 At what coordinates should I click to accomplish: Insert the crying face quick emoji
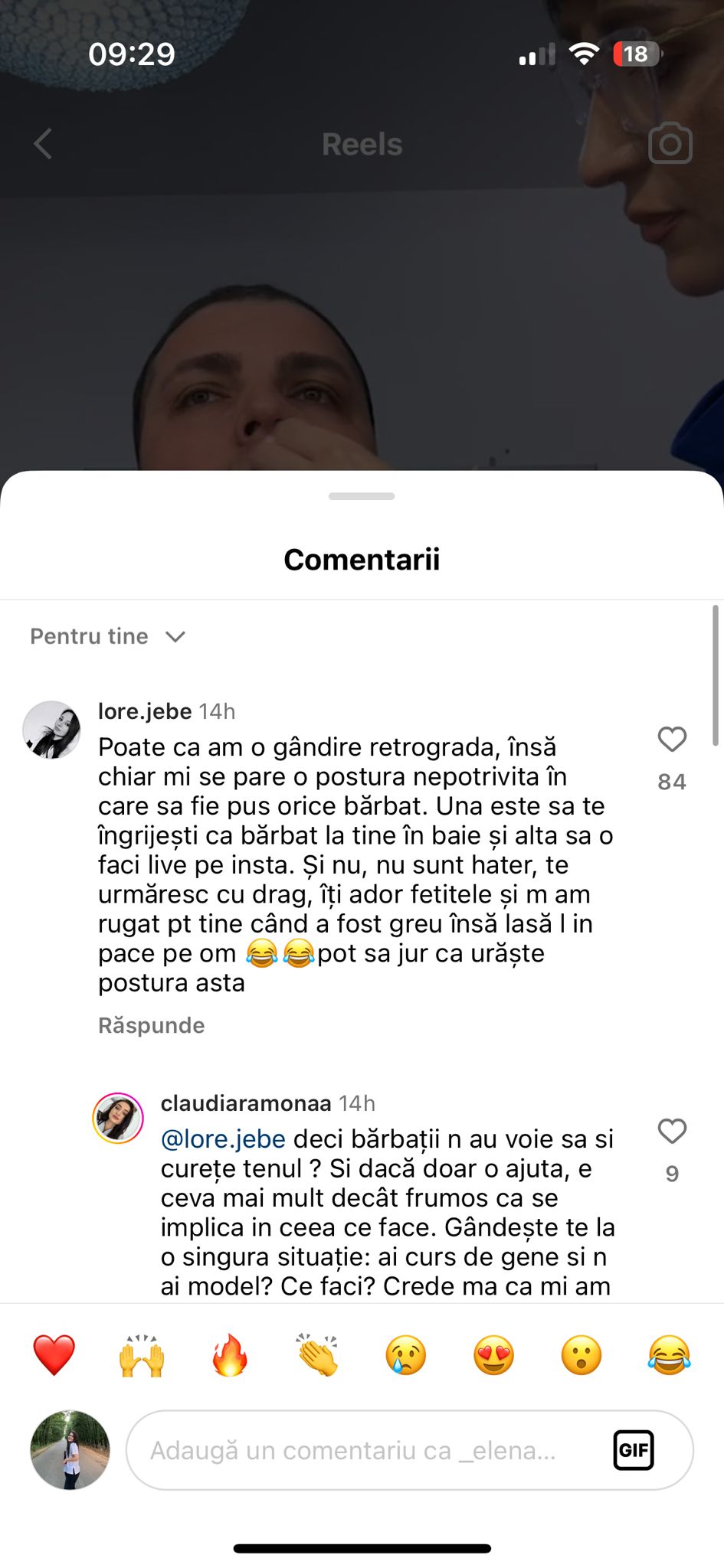pyautogui.click(x=405, y=1355)
